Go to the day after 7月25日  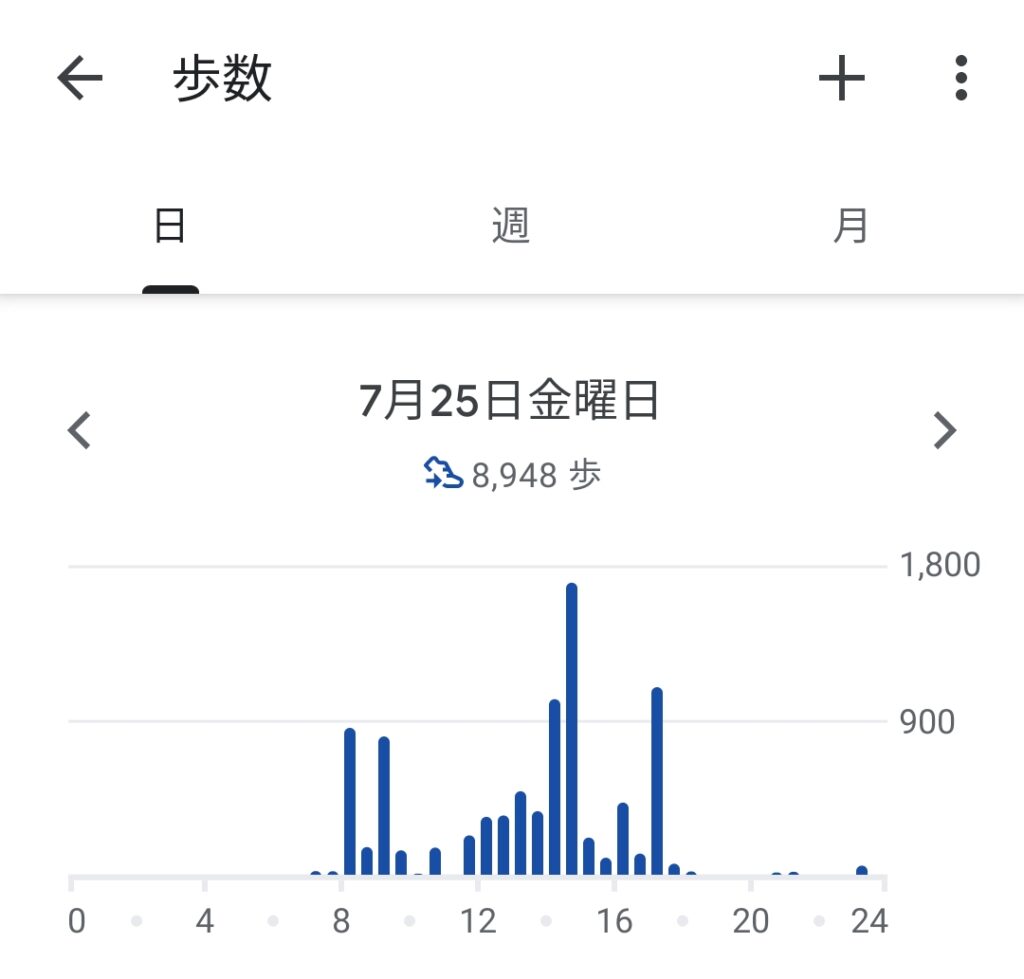coord(944,431)
